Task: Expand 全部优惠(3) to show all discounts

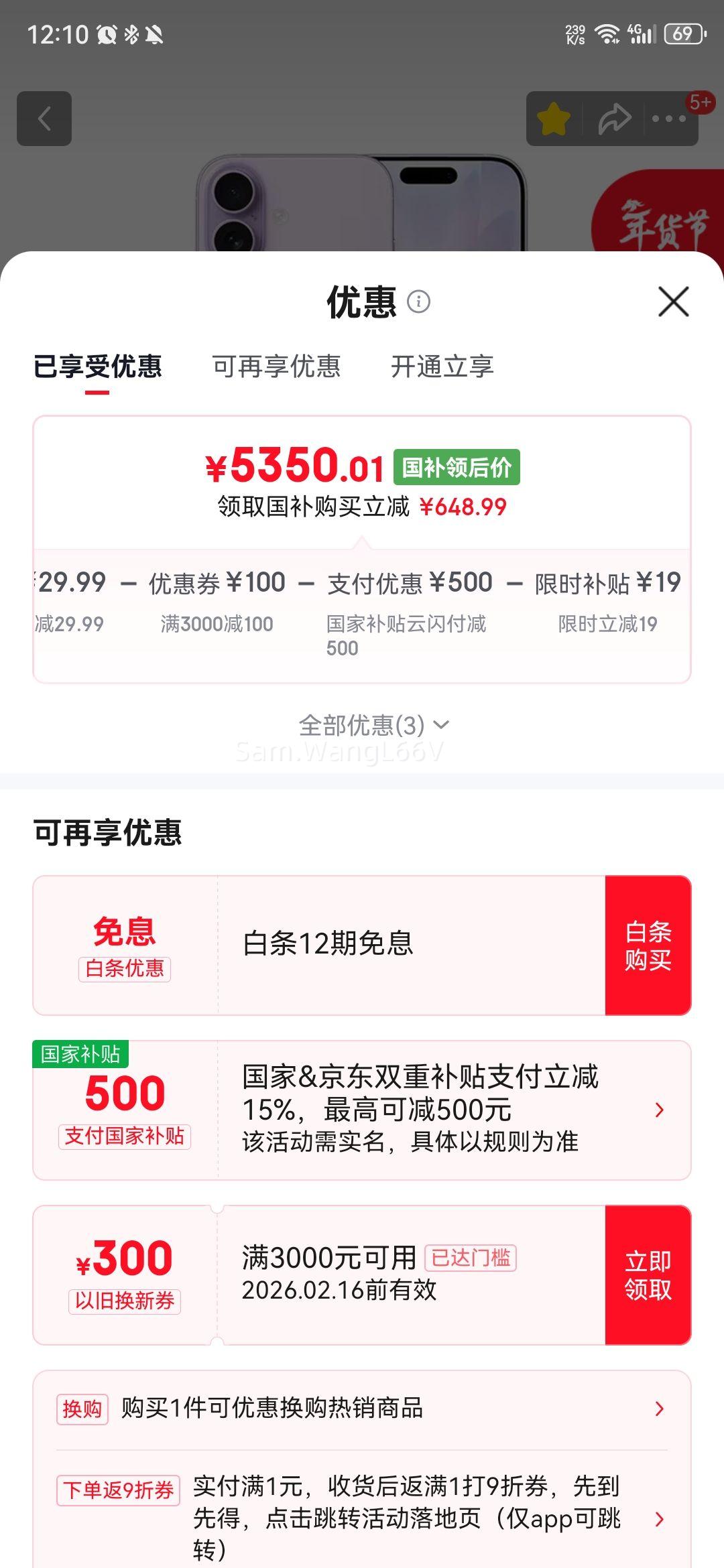Action: (x=373, y=724)
